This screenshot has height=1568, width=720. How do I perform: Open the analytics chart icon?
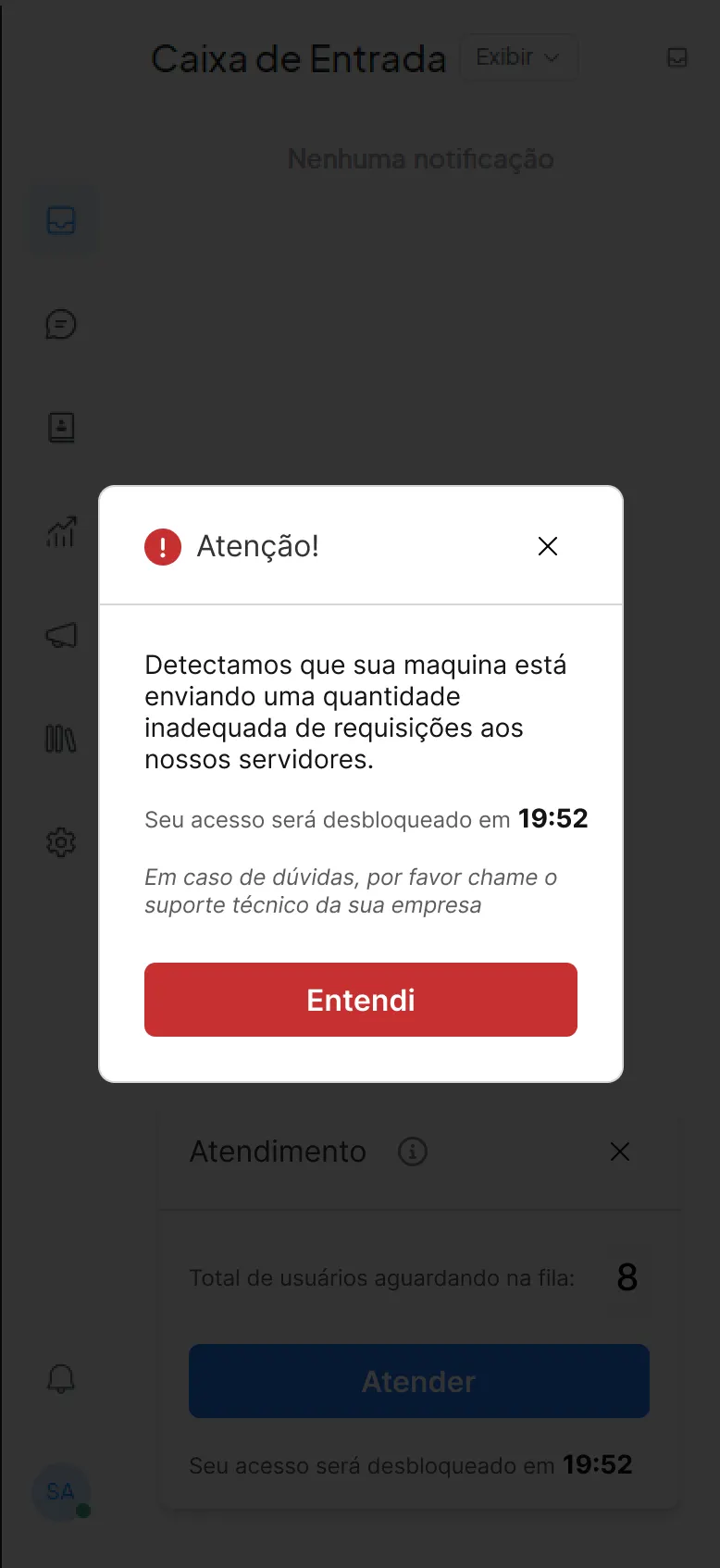coord(61,532)
